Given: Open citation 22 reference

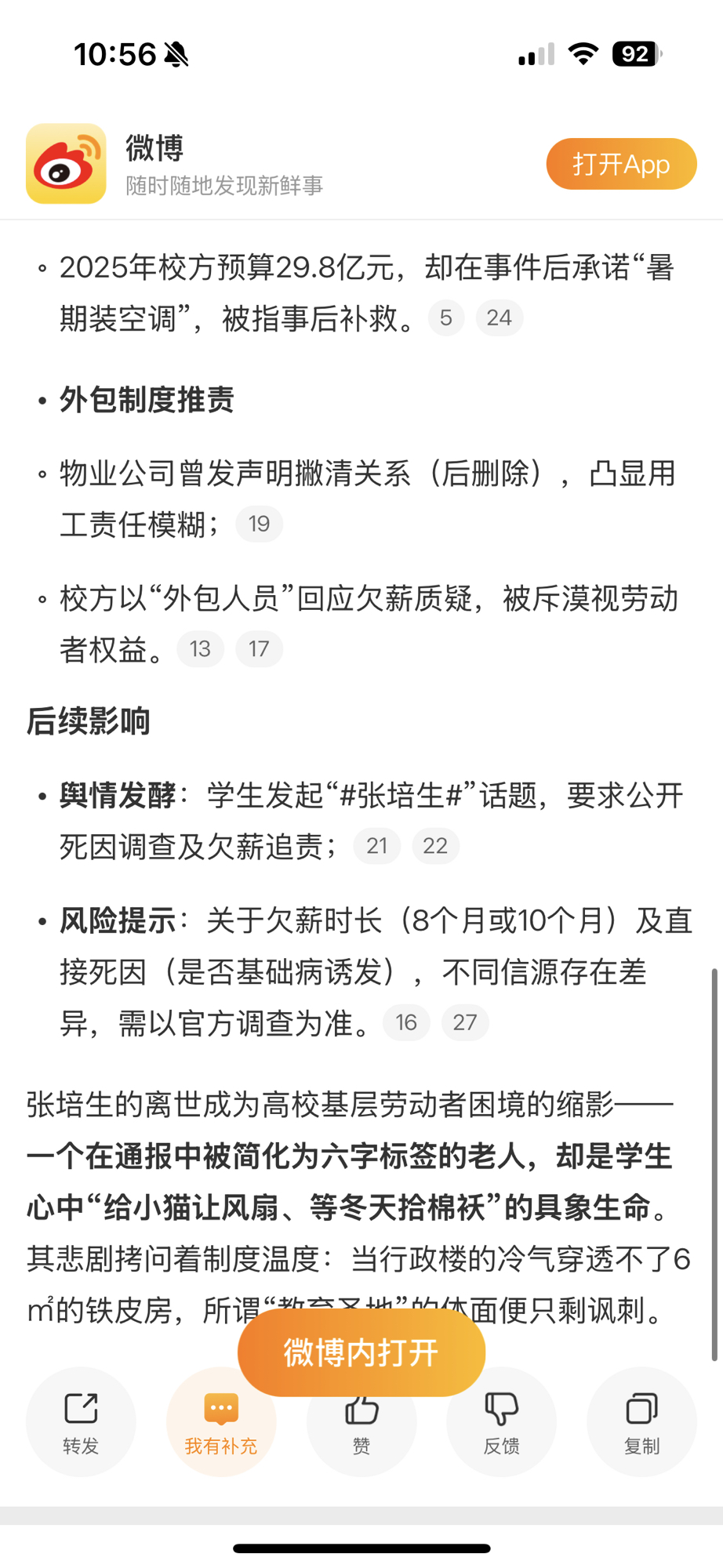Looking at the screenshot, I should pos(435,846).
